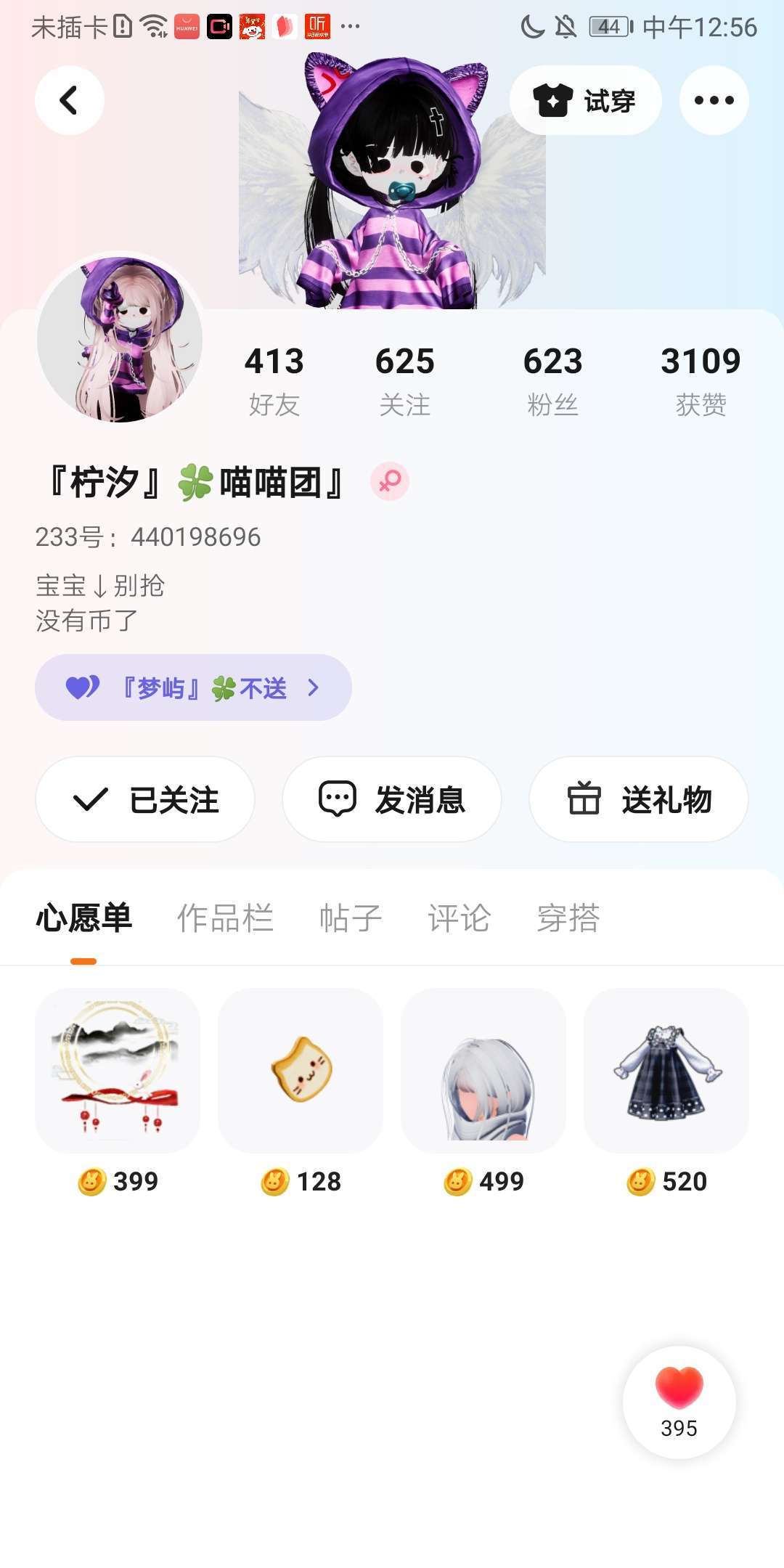Send a message with 发消息

coord(392,799)
